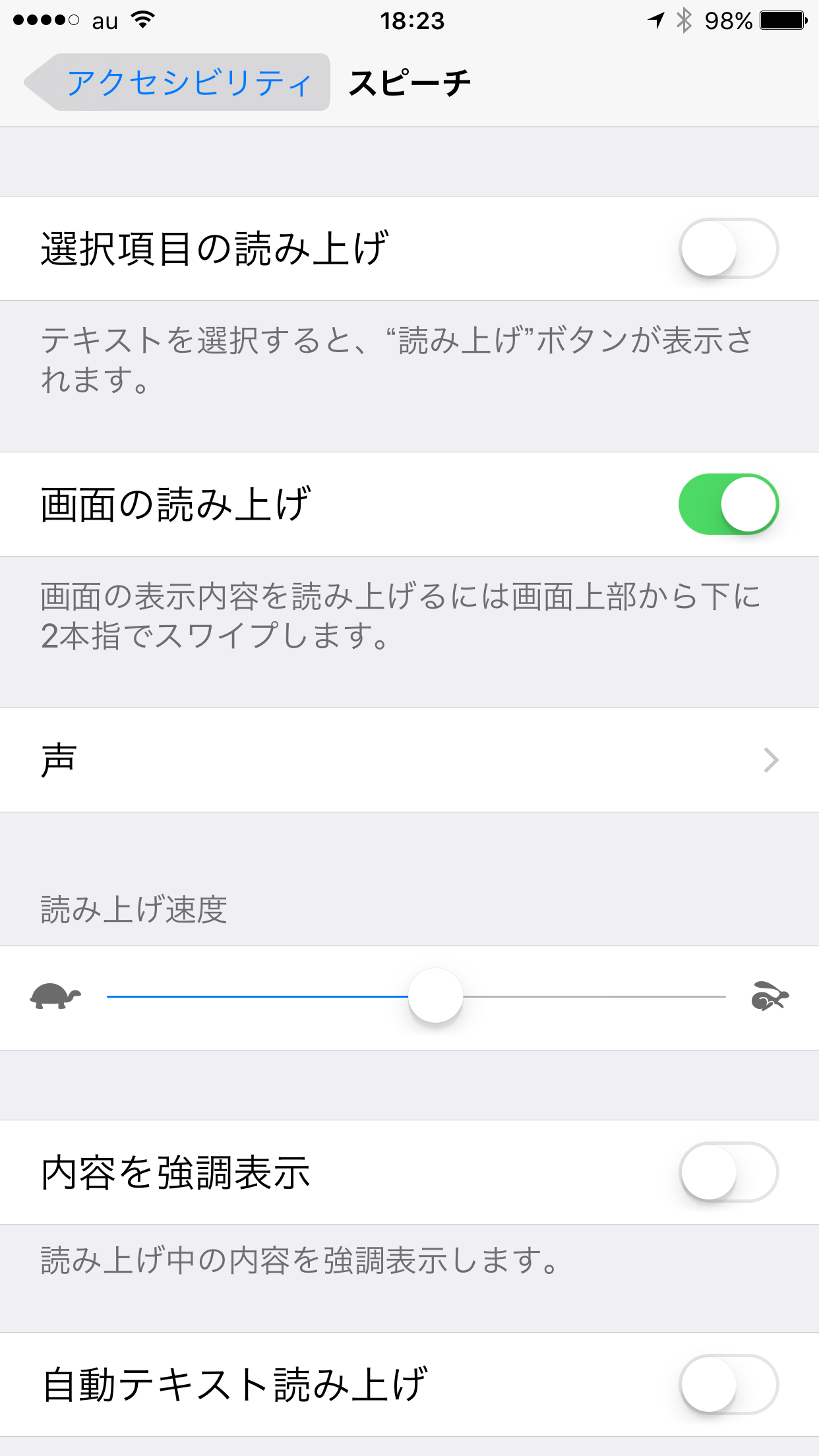Open the 声 voice settings row
819x1456 pixels.
pyautogui.click(x=409, y=760)
